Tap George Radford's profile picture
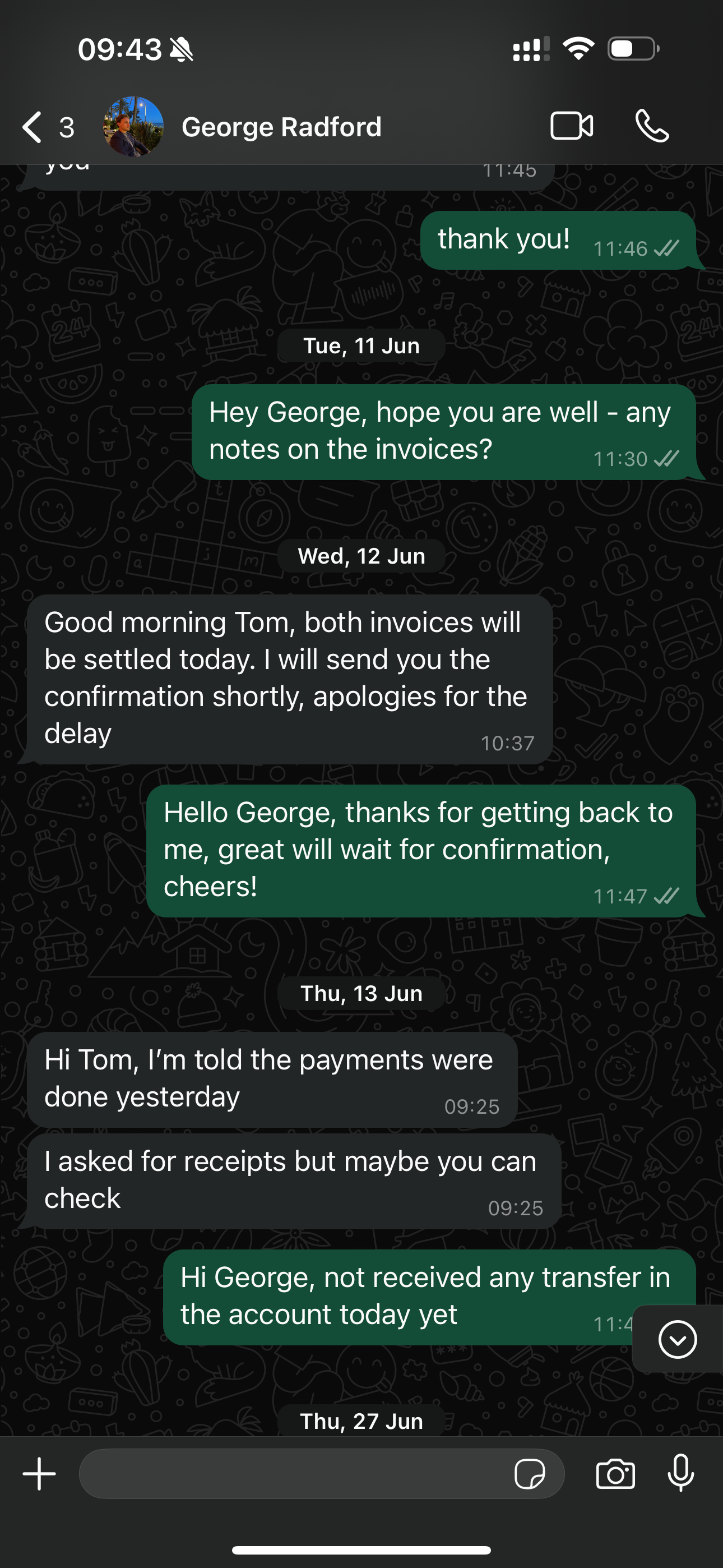Screen dimensions: 723x1568 coord(133,127)
